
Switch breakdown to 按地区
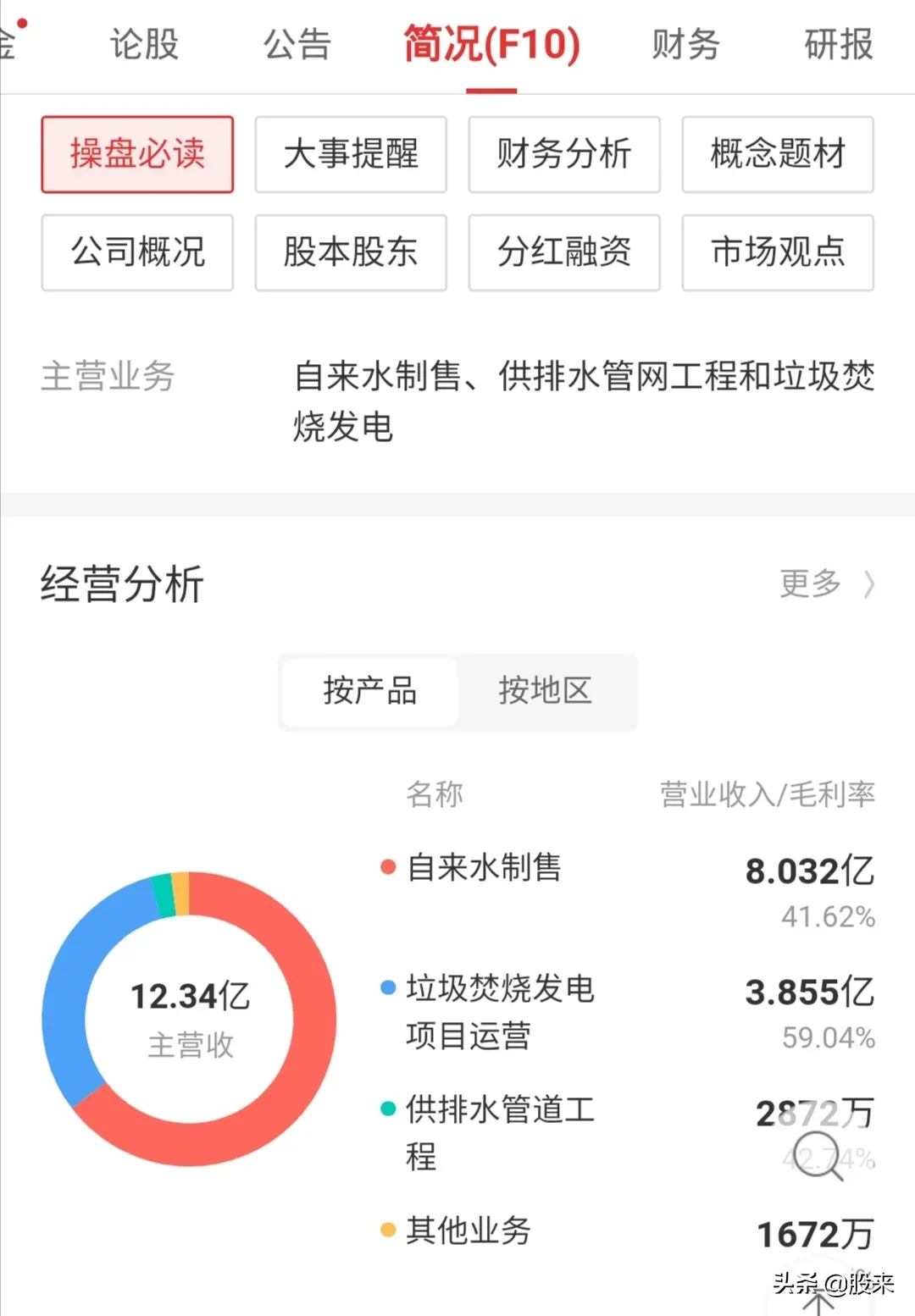pos(545,691)
